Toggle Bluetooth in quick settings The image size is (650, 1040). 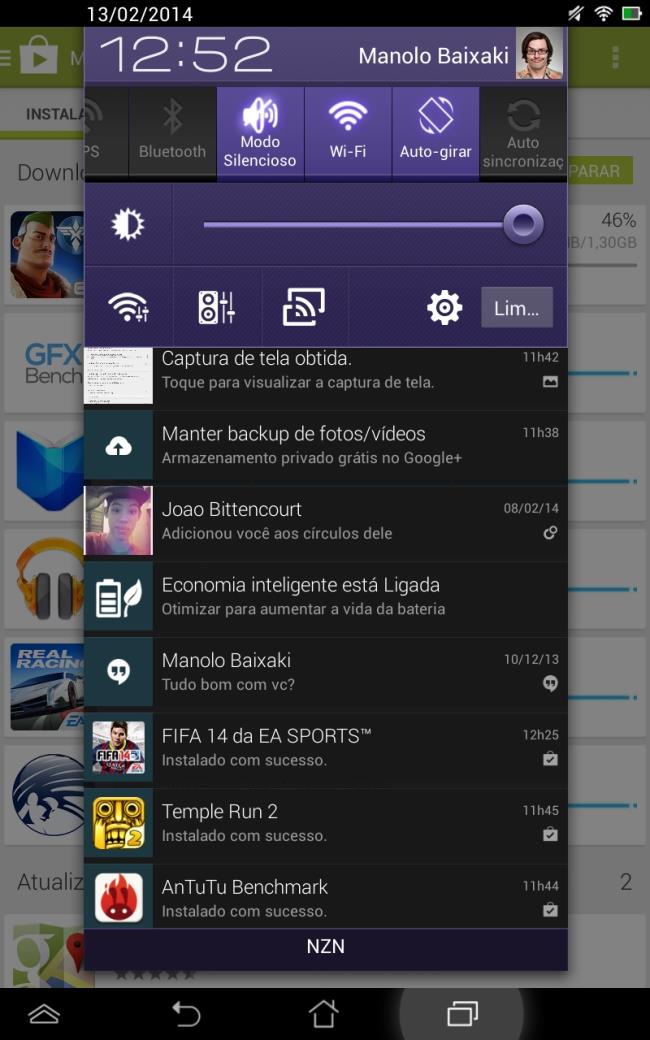172,132
